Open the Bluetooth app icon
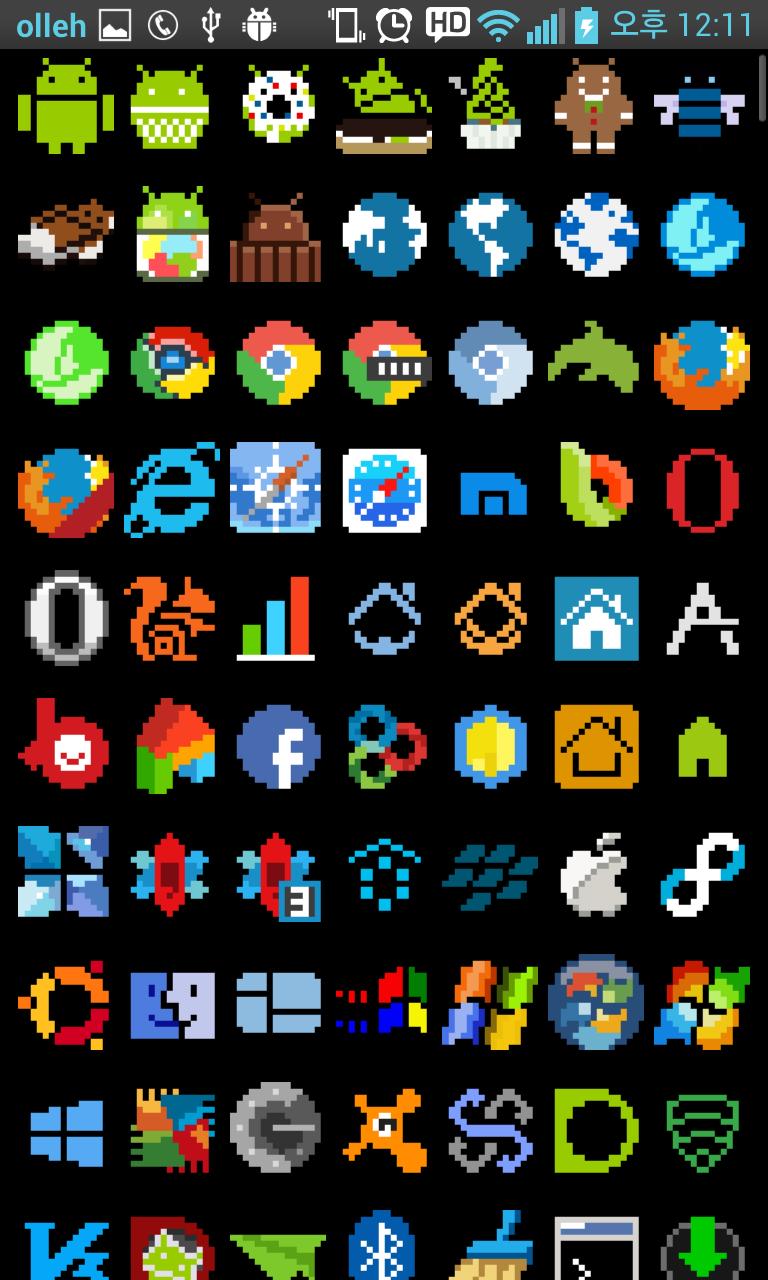The height and width of the screenshot is (1280, 768). tap(383, 1248)
